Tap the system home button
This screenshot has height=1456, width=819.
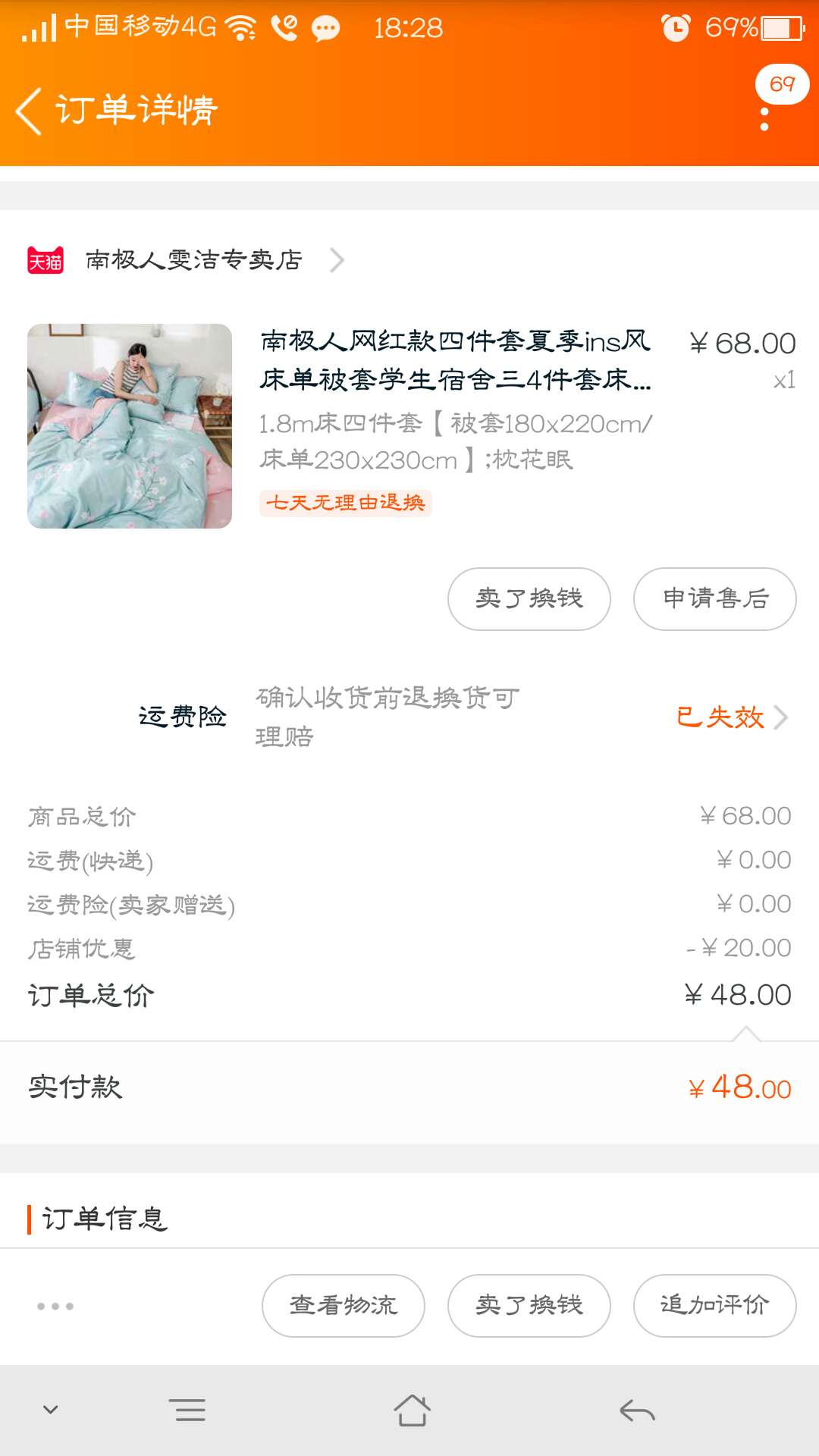[x=412, y=1410]
